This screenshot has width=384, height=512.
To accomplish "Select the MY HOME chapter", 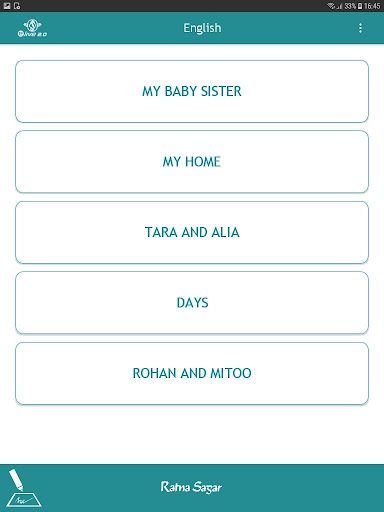I will click(x=192, y=162).
